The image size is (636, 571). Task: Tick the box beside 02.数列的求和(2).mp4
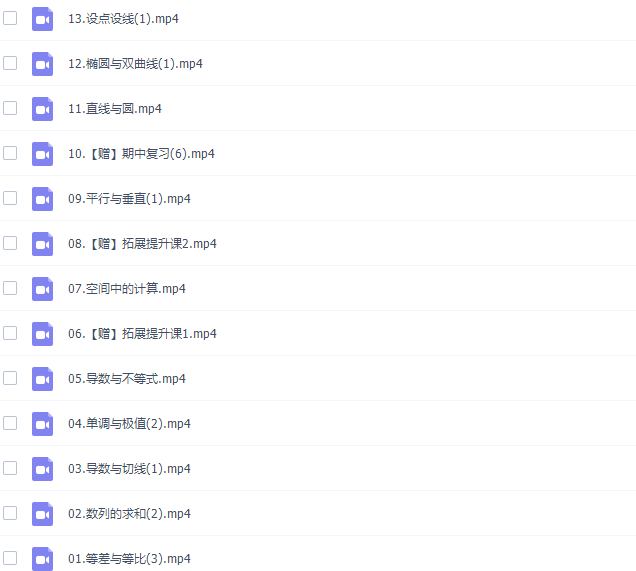[x=10, y=513]
